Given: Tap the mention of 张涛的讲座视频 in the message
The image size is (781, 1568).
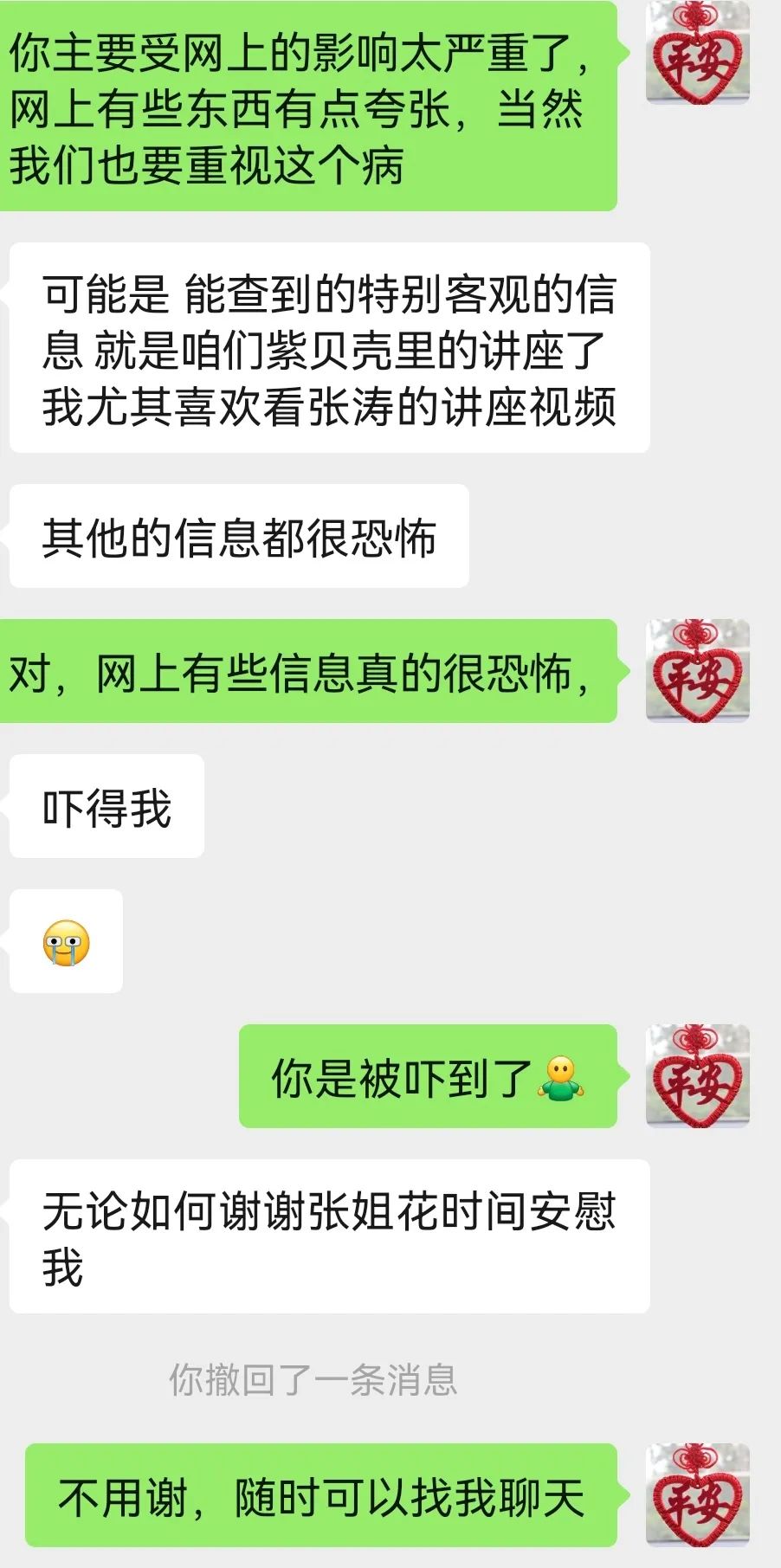Looking at the screenshot, I should [x=459, y=413].
